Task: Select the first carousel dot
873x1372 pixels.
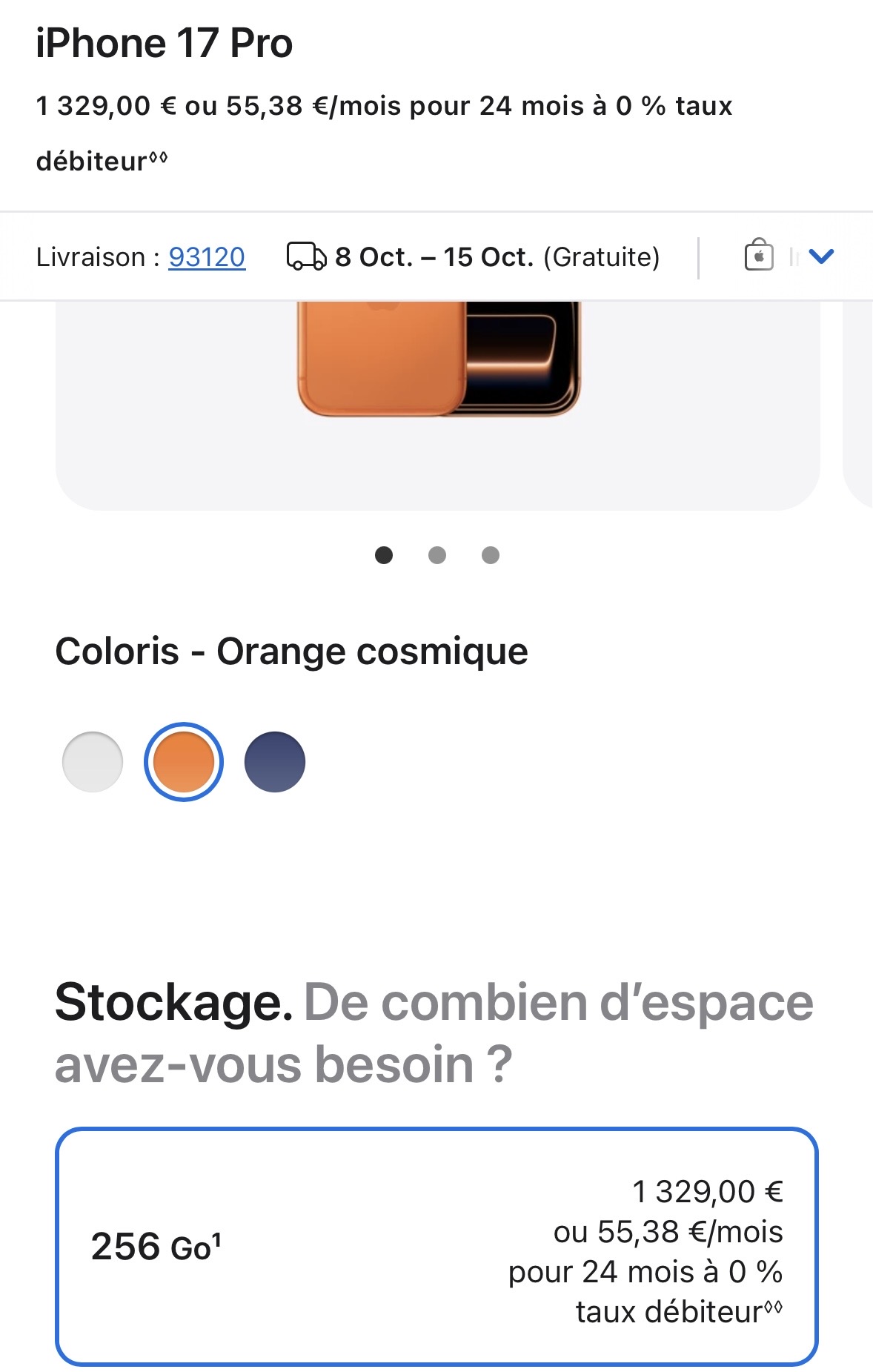Action: [385, 554]
